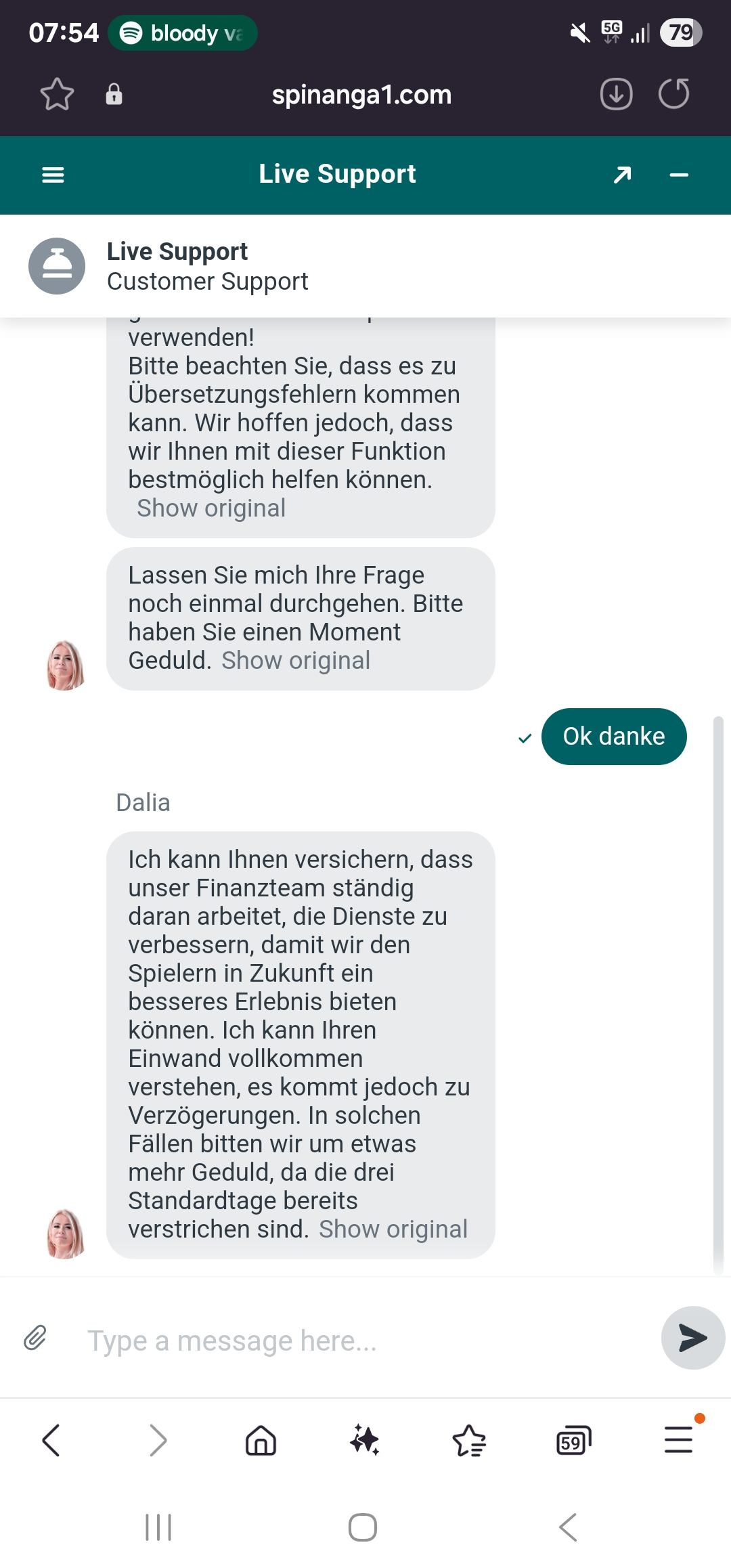
Task: Minimize the Live Support chat
Action: 678,175
